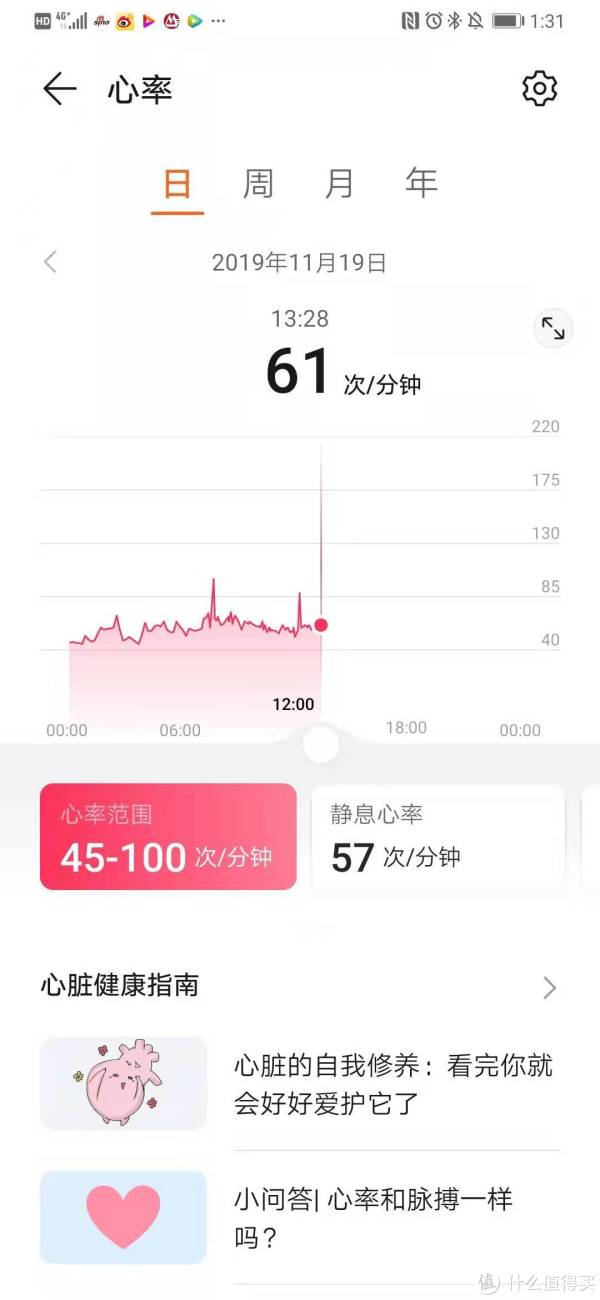Switch to the 年 tab
This screenshot has height=1300, width=600.
tap(422, 184)
